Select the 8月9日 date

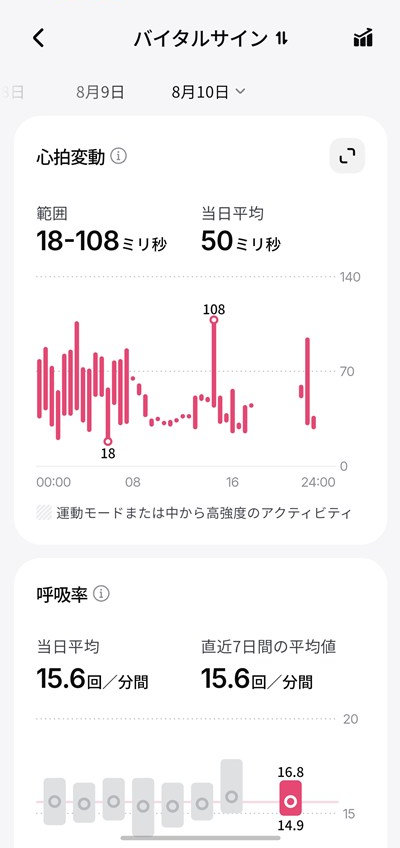[x=100, y=92]
